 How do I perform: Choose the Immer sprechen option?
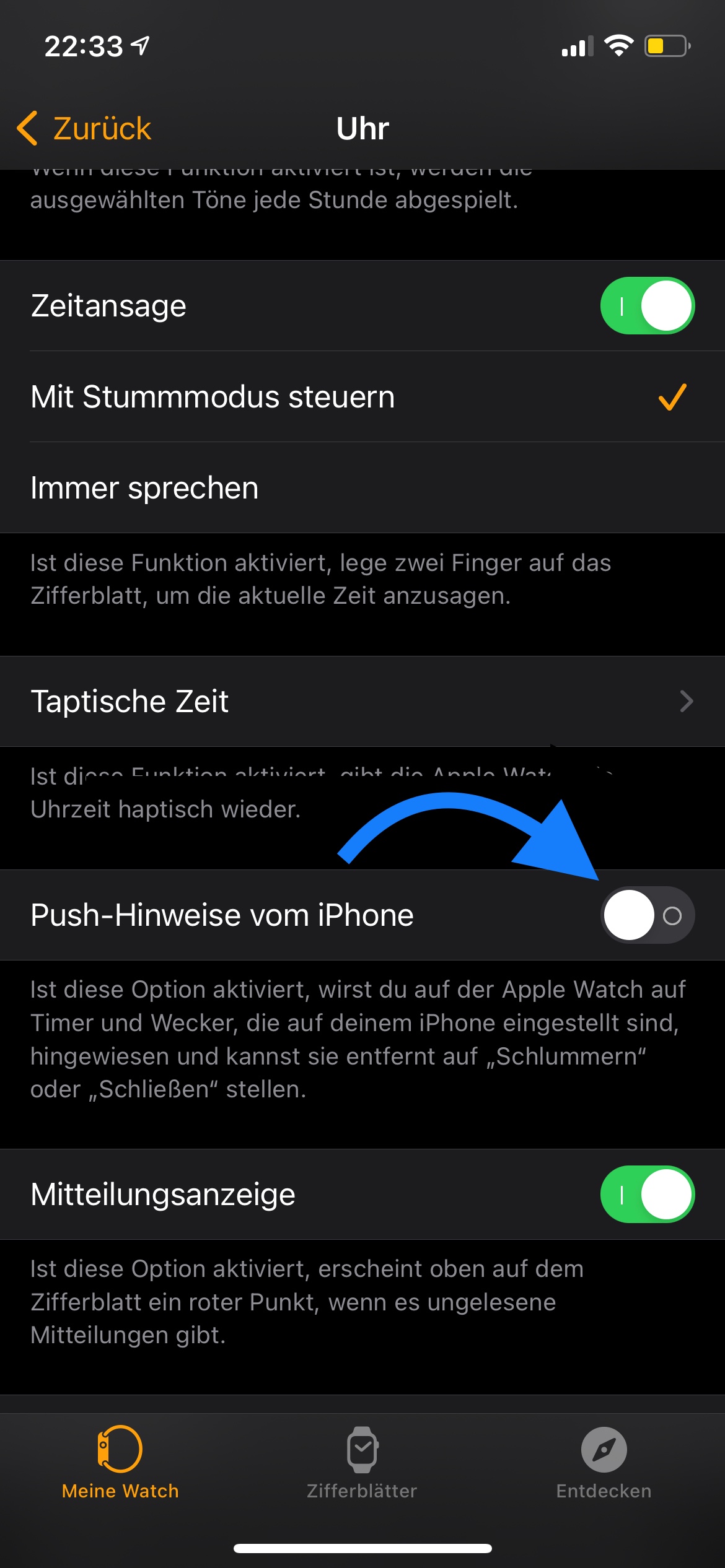(x=362, y=488)
